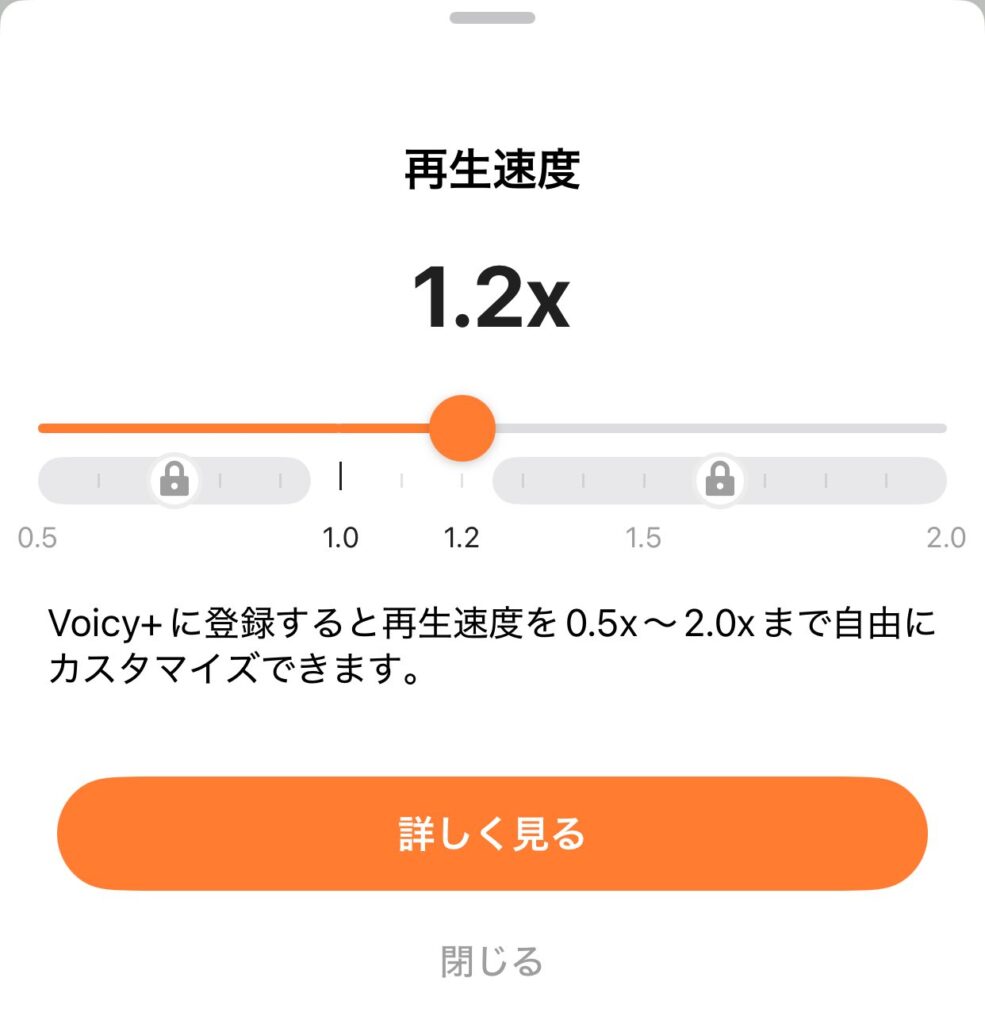Tap the locked fast-speed range near 1.5
The image size is (985, 1024).
pos(719,481)
